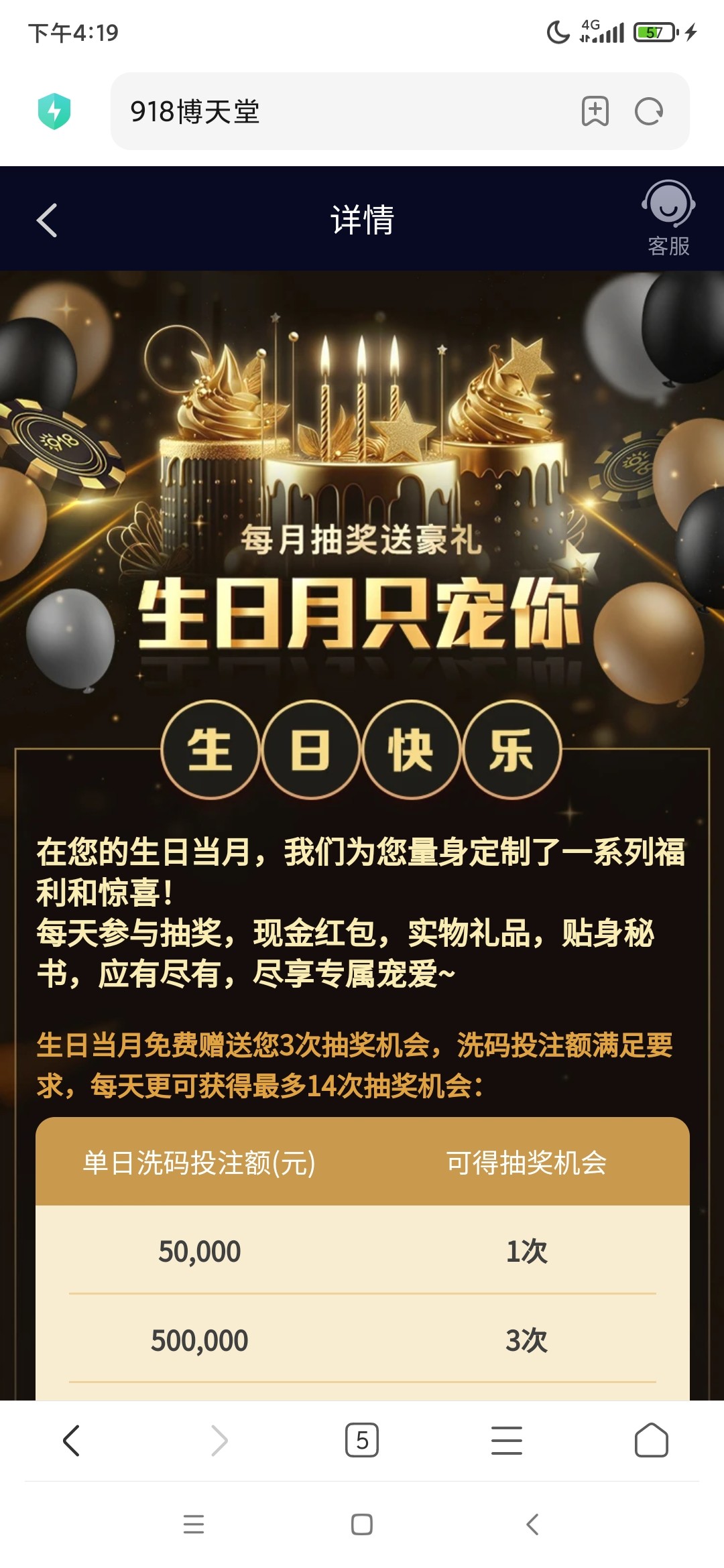Viewport: 724px width, 1568px height.
Task: Go back from the 详情 page
Action: click(47, 220)
